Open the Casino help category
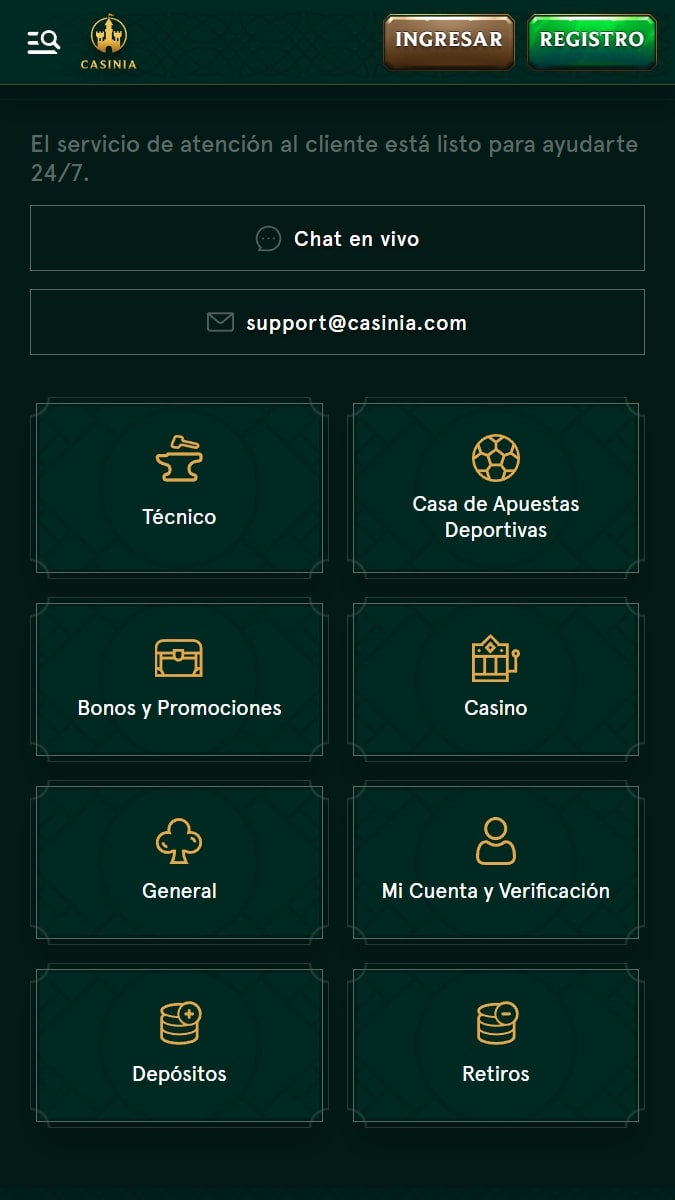This screenshot has width=675, height=1200. tap(496, 678)
